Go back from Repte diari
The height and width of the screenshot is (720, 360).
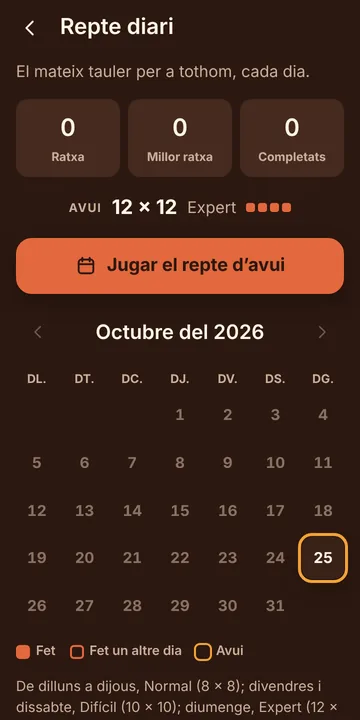coord(30,28)
